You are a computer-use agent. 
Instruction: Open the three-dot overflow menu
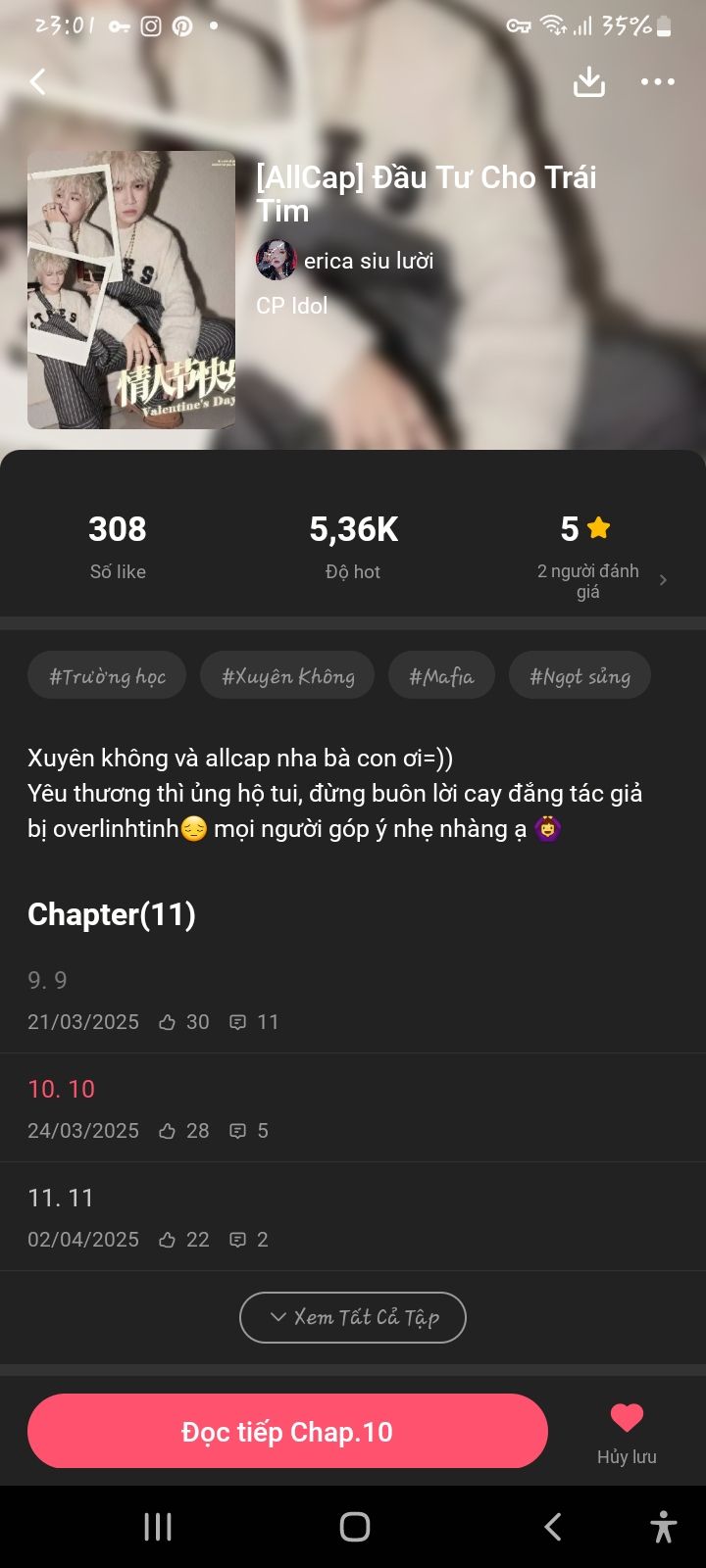[x=657, y=81]
